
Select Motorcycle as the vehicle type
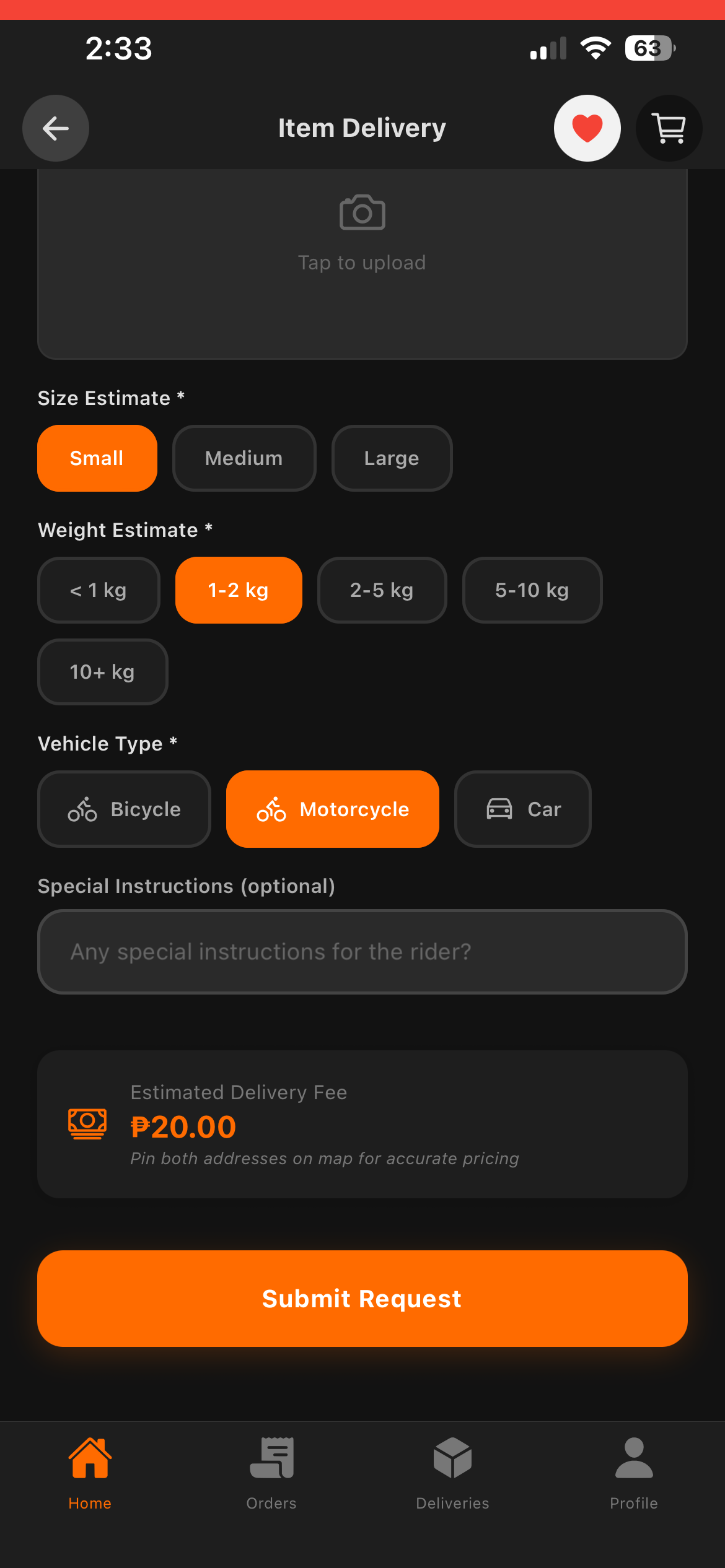coord(333,809)
